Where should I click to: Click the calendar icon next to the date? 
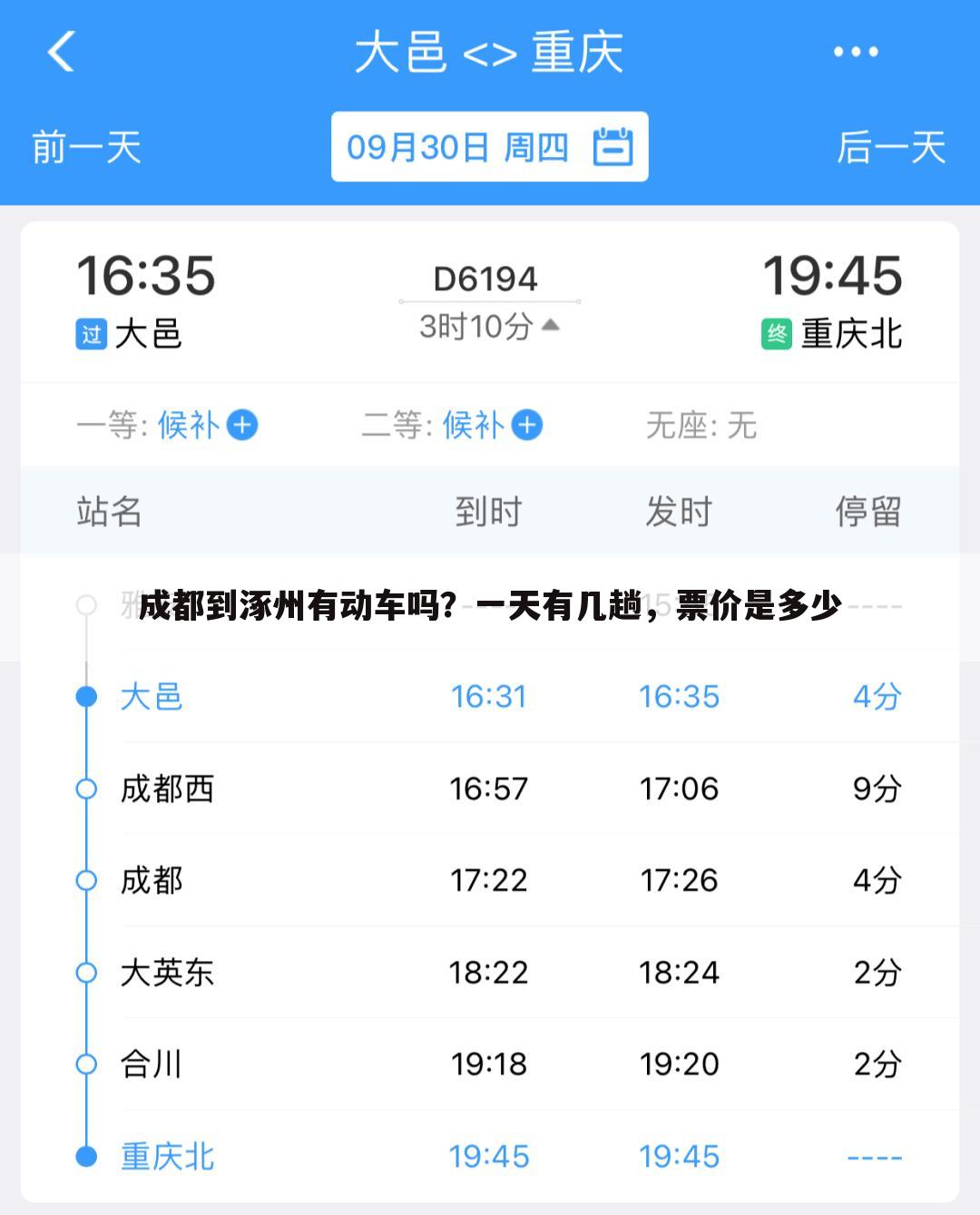click(x=613, y=147)
